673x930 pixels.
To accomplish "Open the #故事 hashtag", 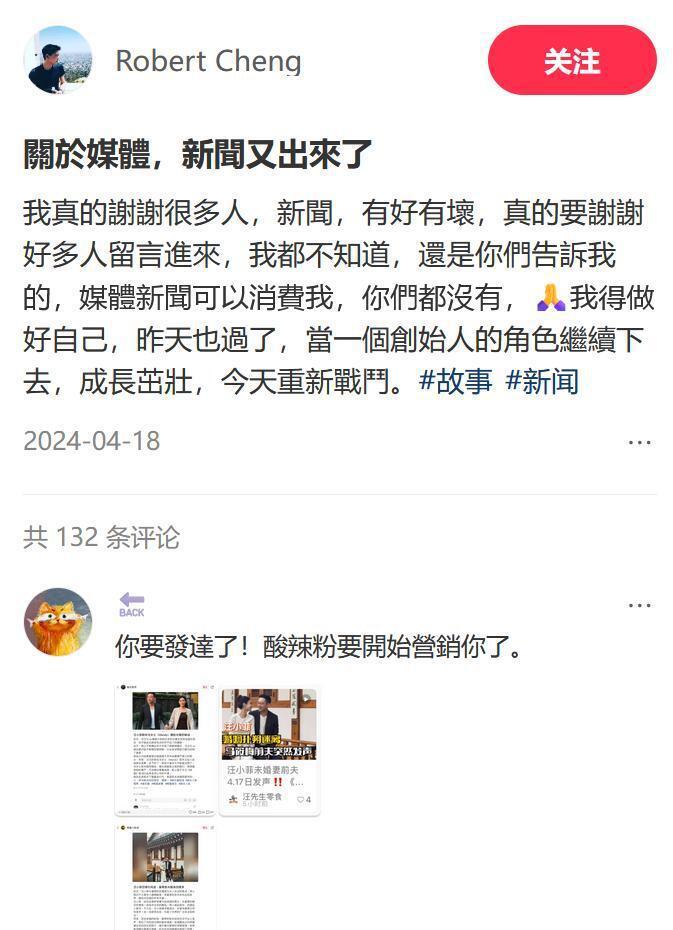I will click(455, 381).
